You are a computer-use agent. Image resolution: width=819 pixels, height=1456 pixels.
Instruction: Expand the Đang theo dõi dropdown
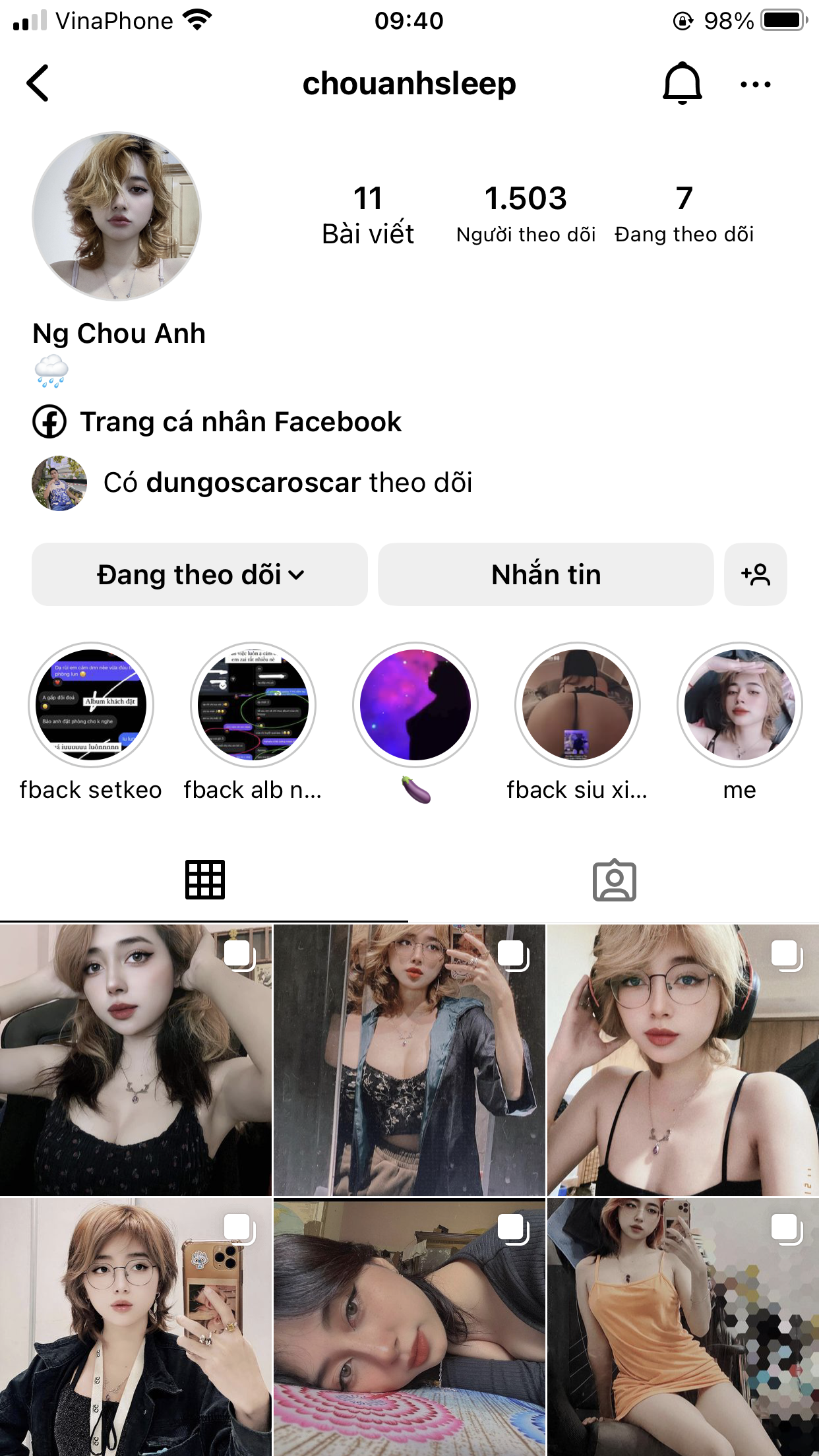point(200,574)
